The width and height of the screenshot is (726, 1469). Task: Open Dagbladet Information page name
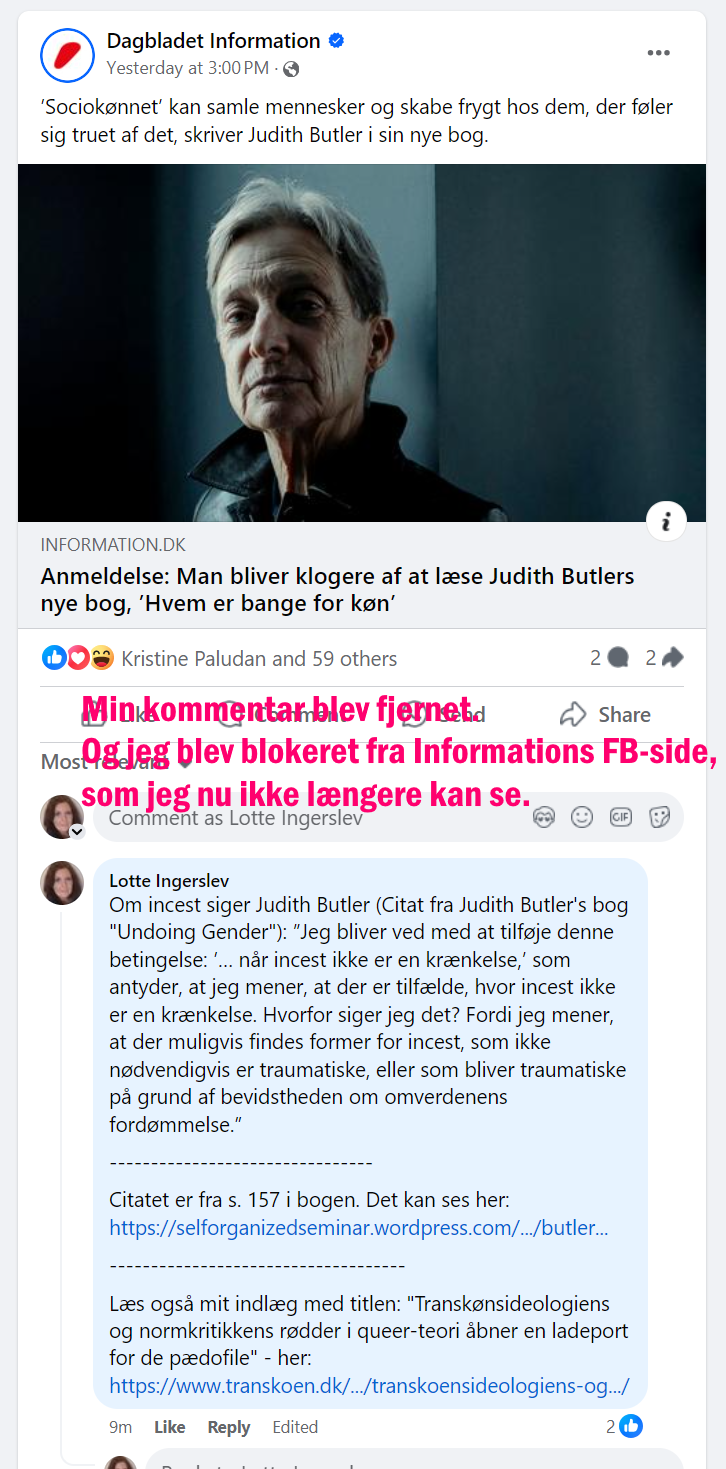(x=213, y=41)
